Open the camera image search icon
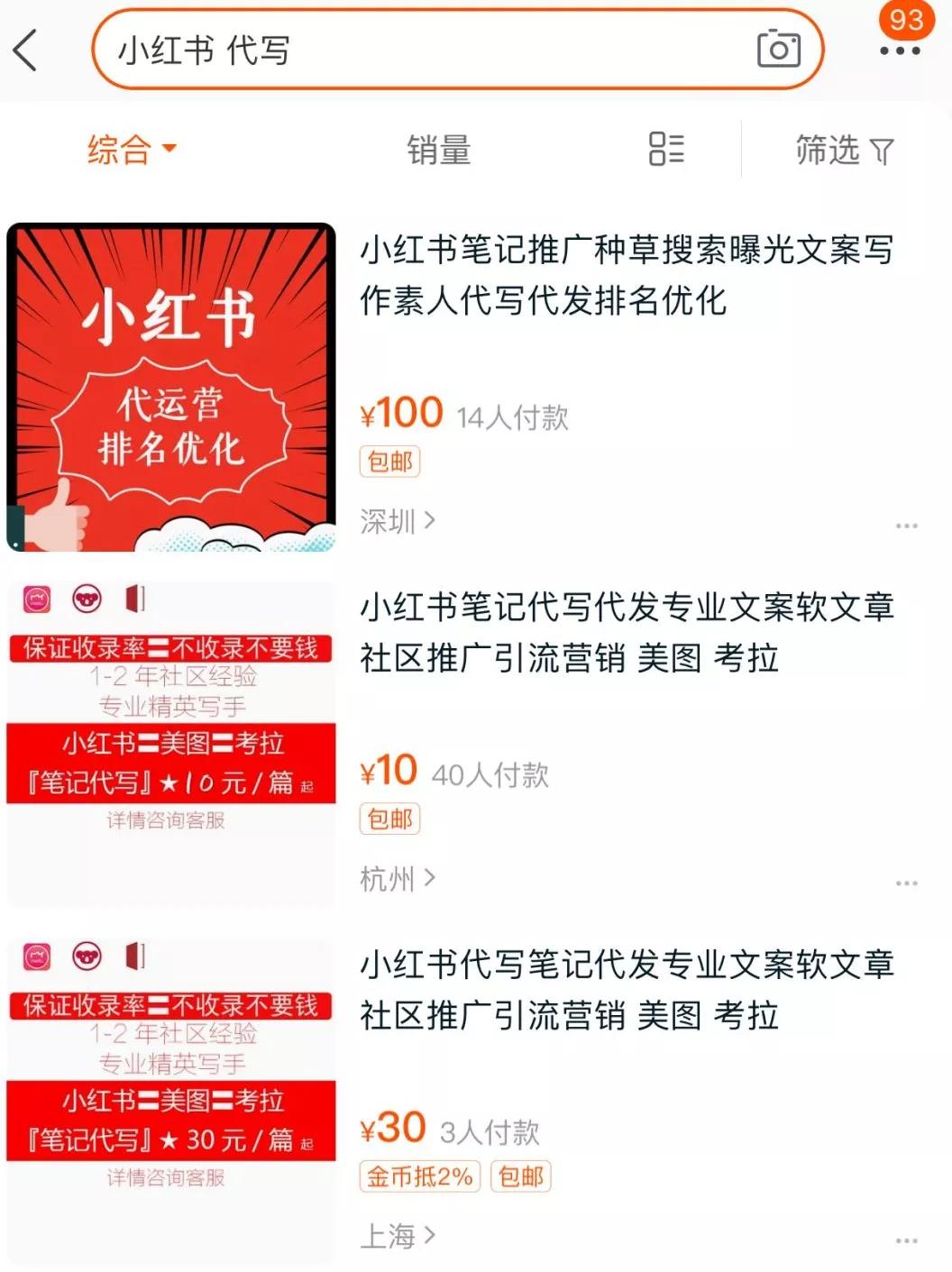952x1272 pixels. click(x=781, y=51)
